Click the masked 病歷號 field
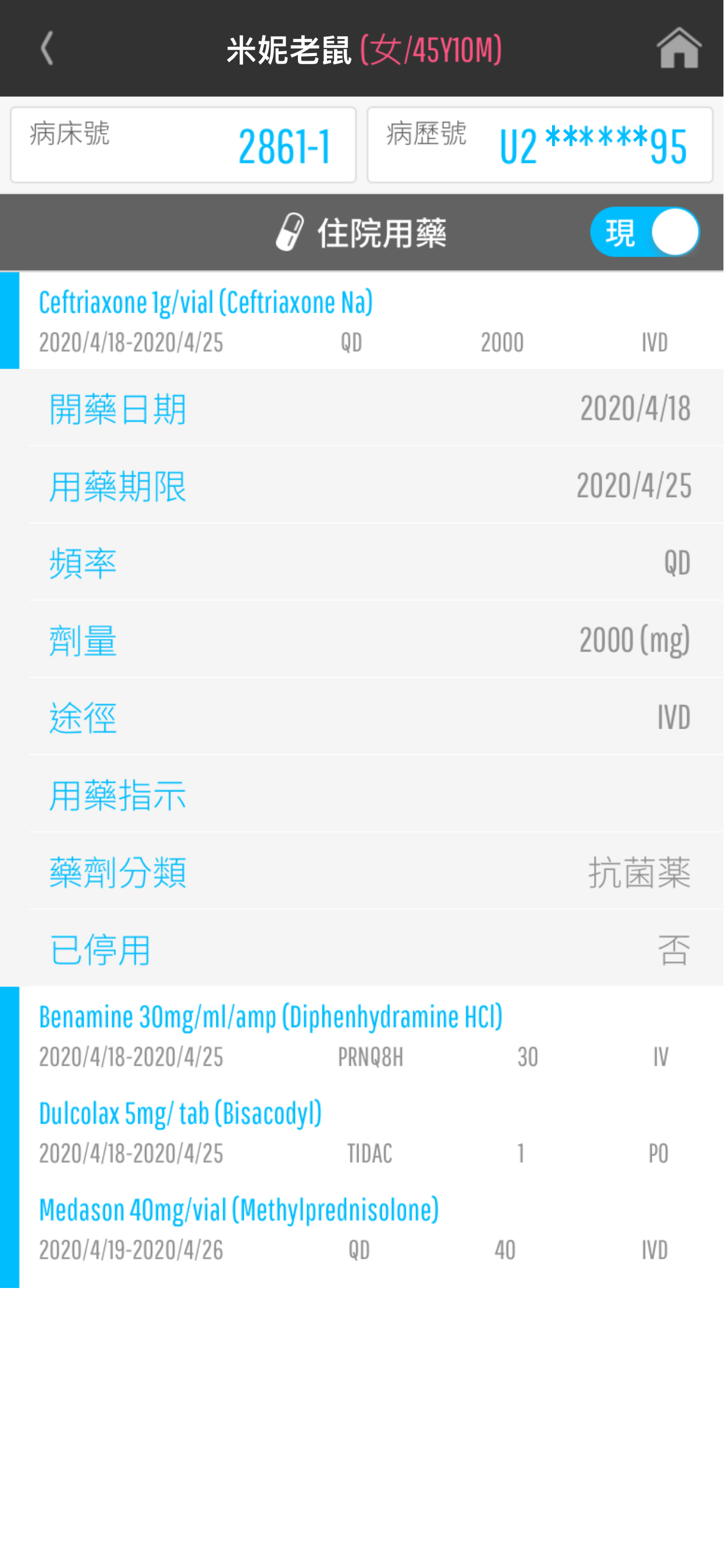Viewport: 724px width, 1568px height. coord(540,143)
